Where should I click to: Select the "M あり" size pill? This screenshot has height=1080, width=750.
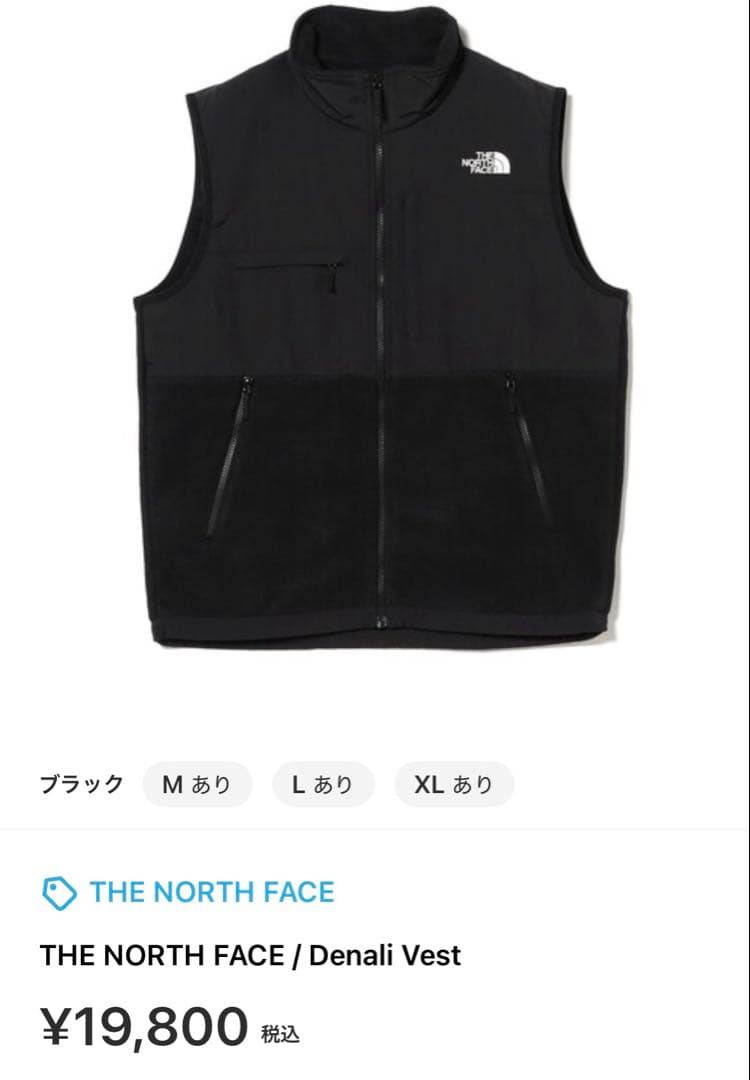198,784
